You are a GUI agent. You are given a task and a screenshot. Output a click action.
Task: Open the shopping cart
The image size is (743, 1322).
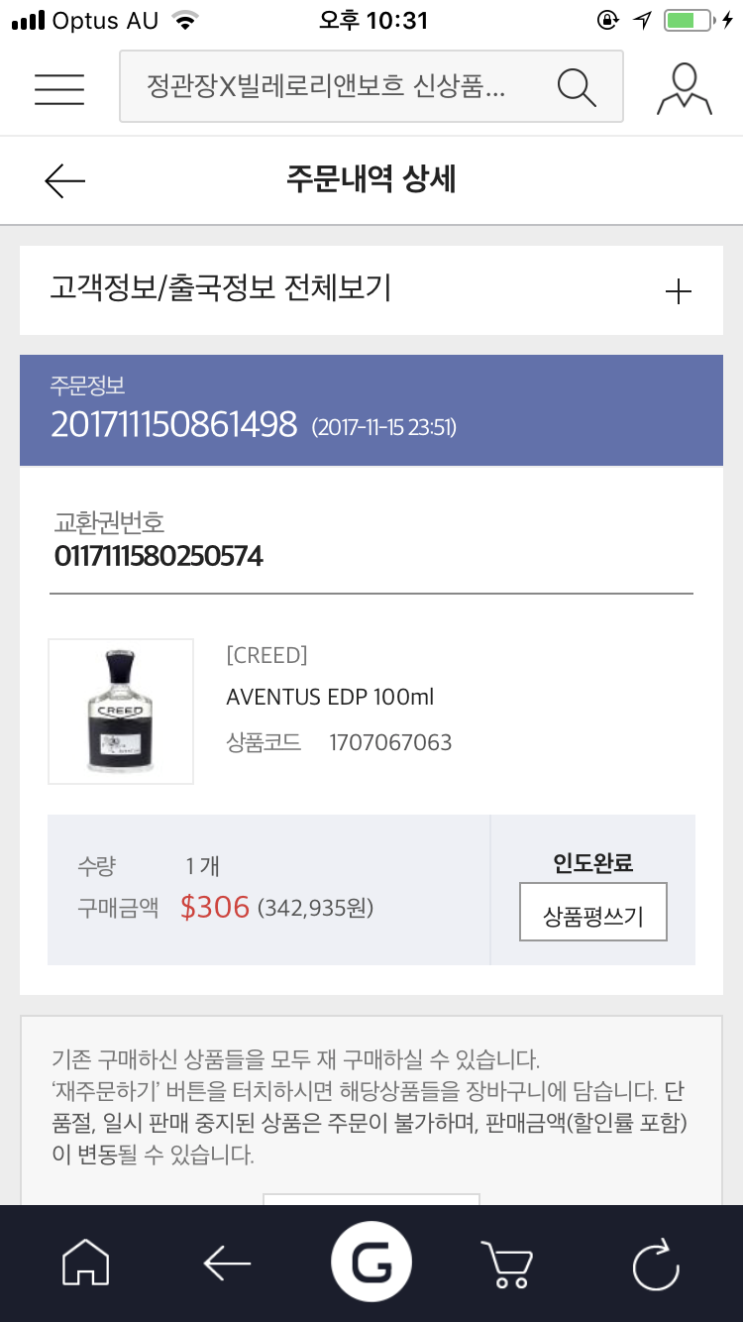[506, 1265]
